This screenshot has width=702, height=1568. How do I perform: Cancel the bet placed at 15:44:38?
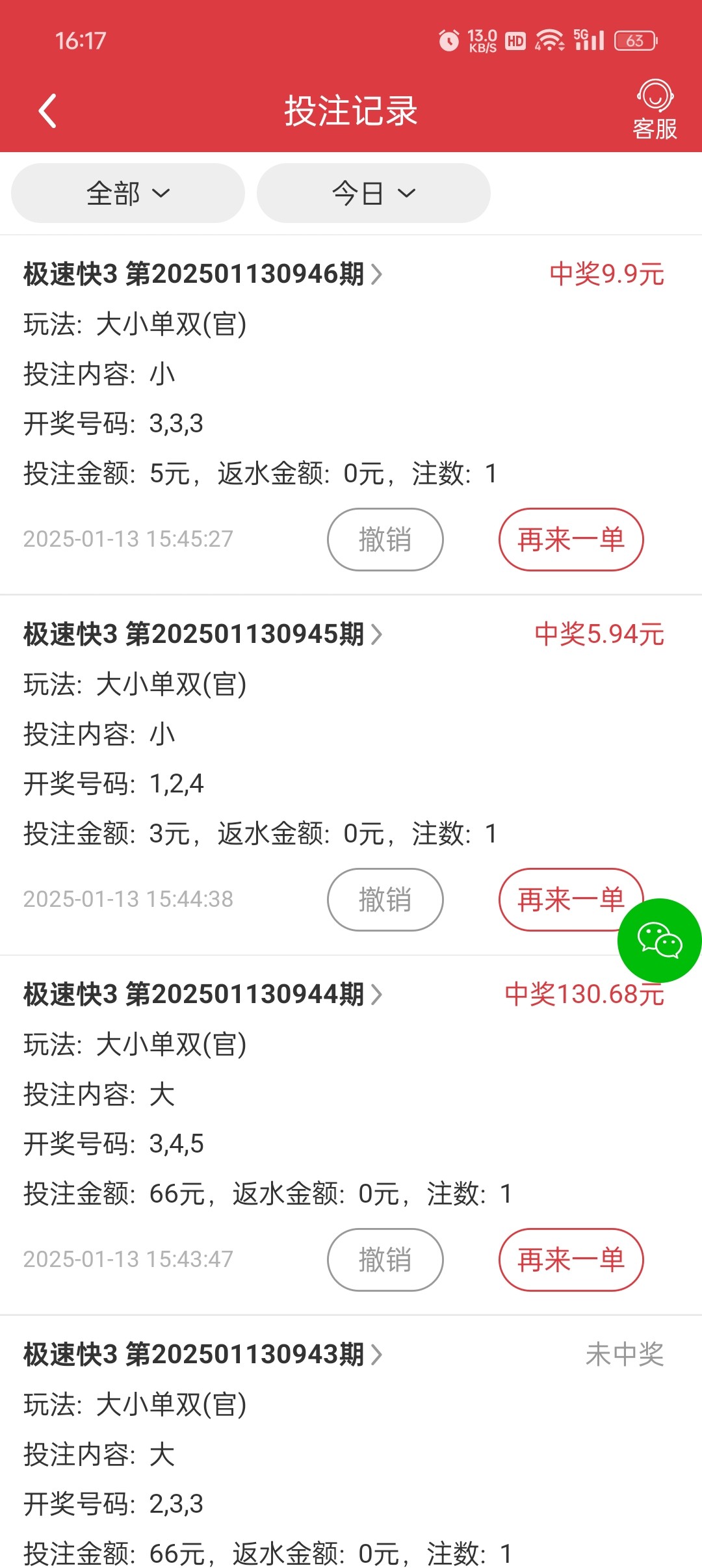(x=385, y=900)
